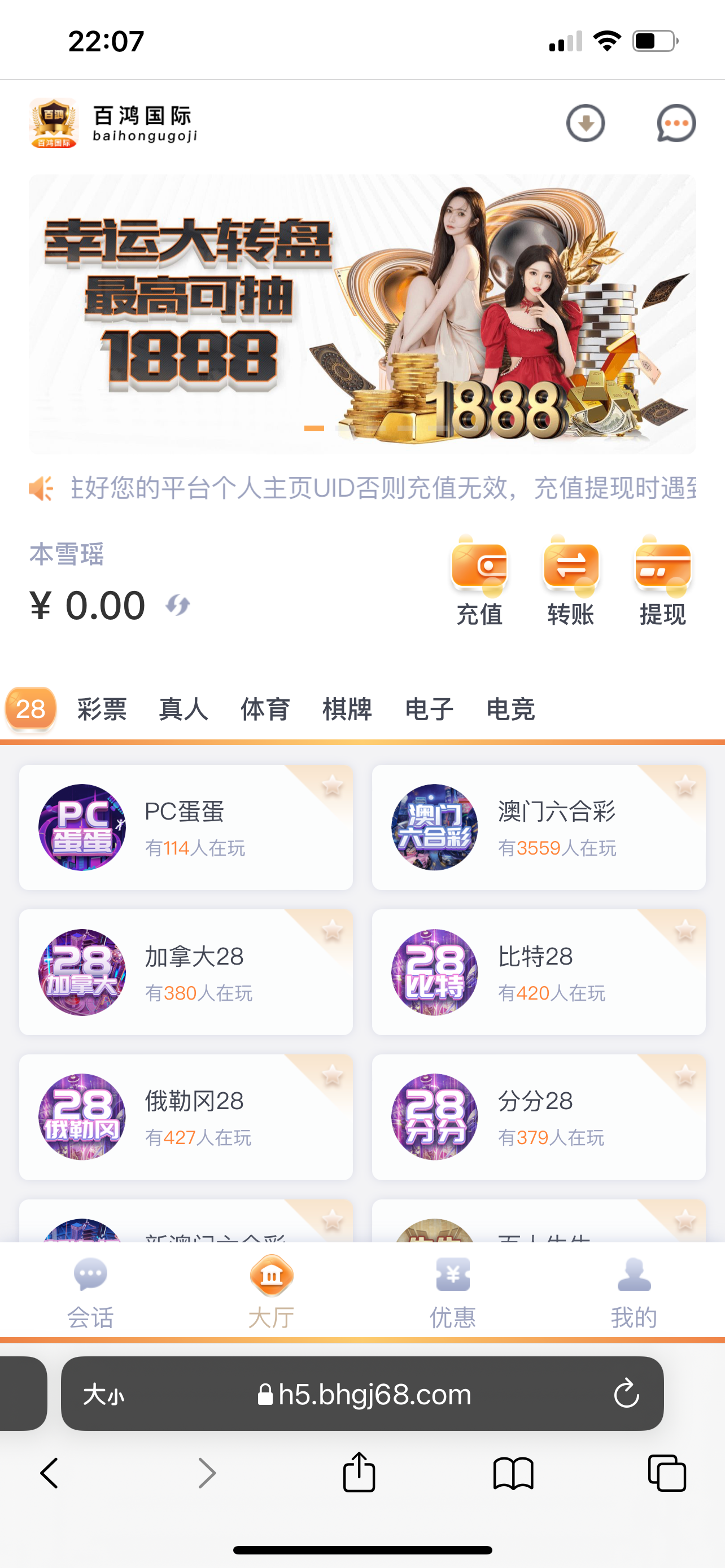725x1568 pixels.
Task: View the 电子 games category
Action: (429, 709)
